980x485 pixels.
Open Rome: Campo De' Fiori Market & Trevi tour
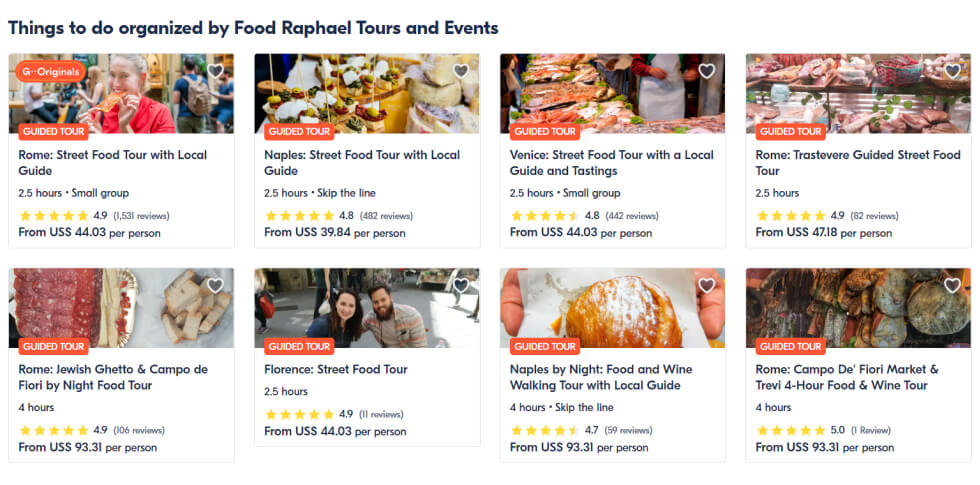846,377
